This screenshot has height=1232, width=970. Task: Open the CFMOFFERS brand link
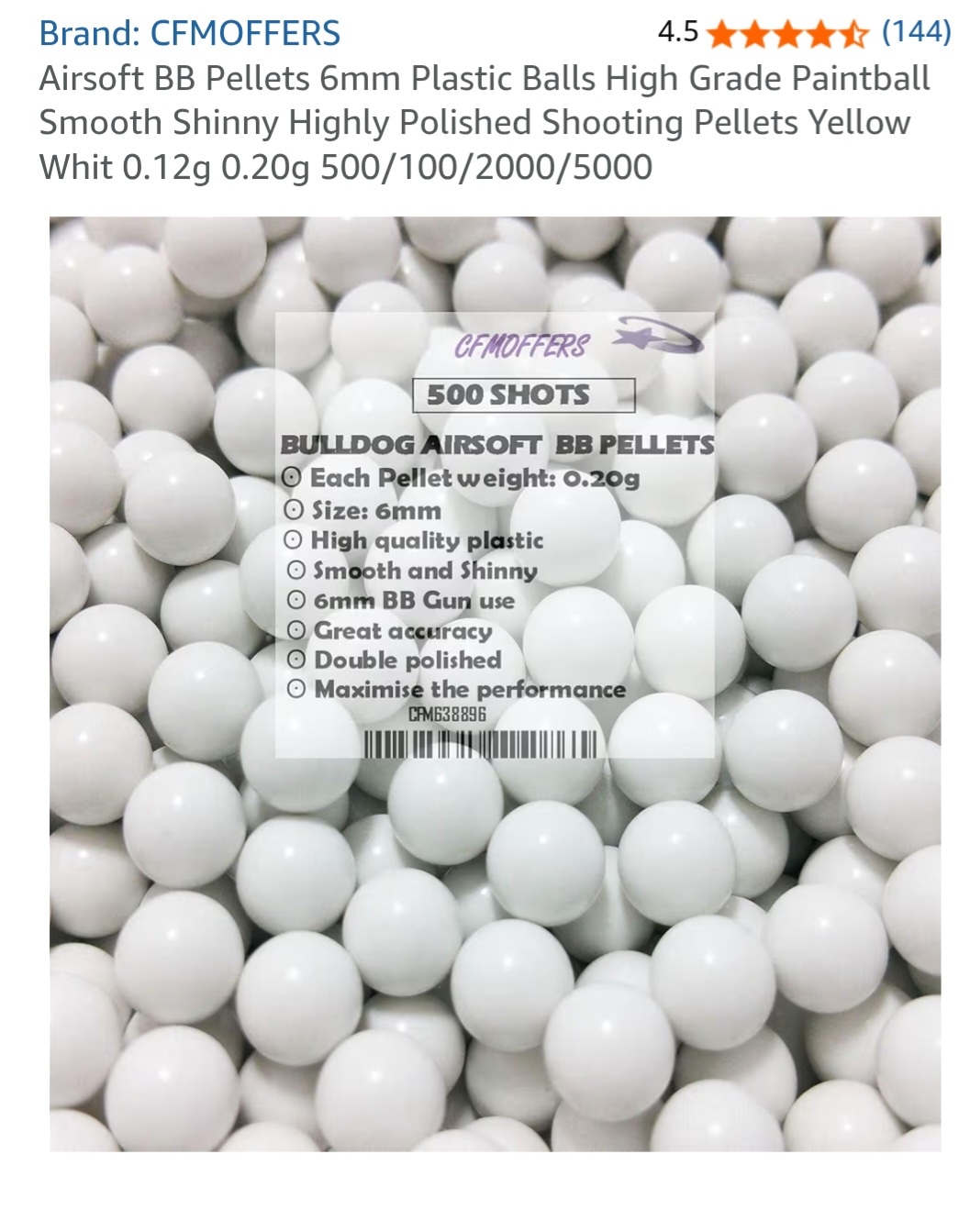tap(189, 34)
